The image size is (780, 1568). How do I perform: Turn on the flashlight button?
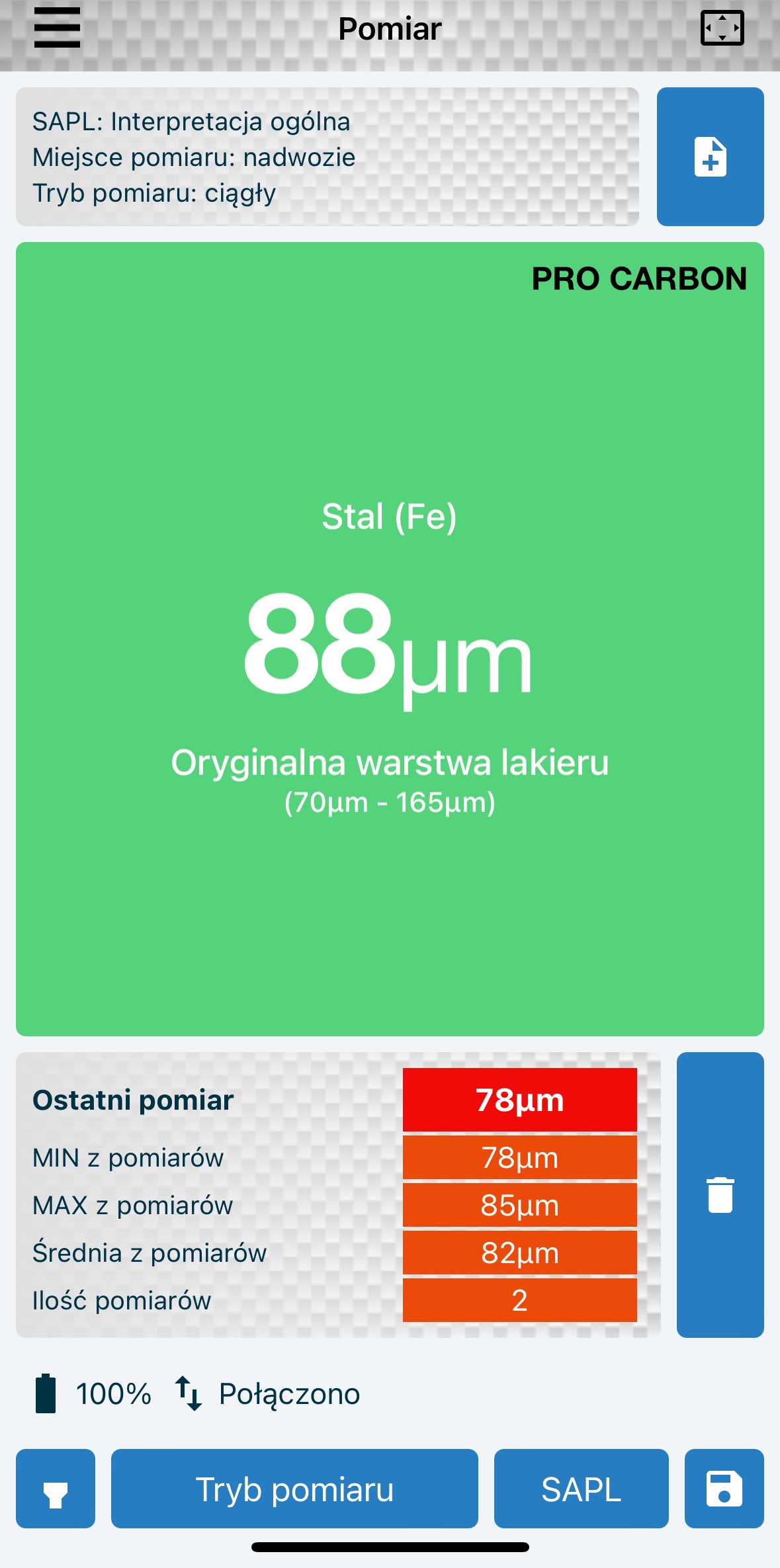(x=56, y=1489)
